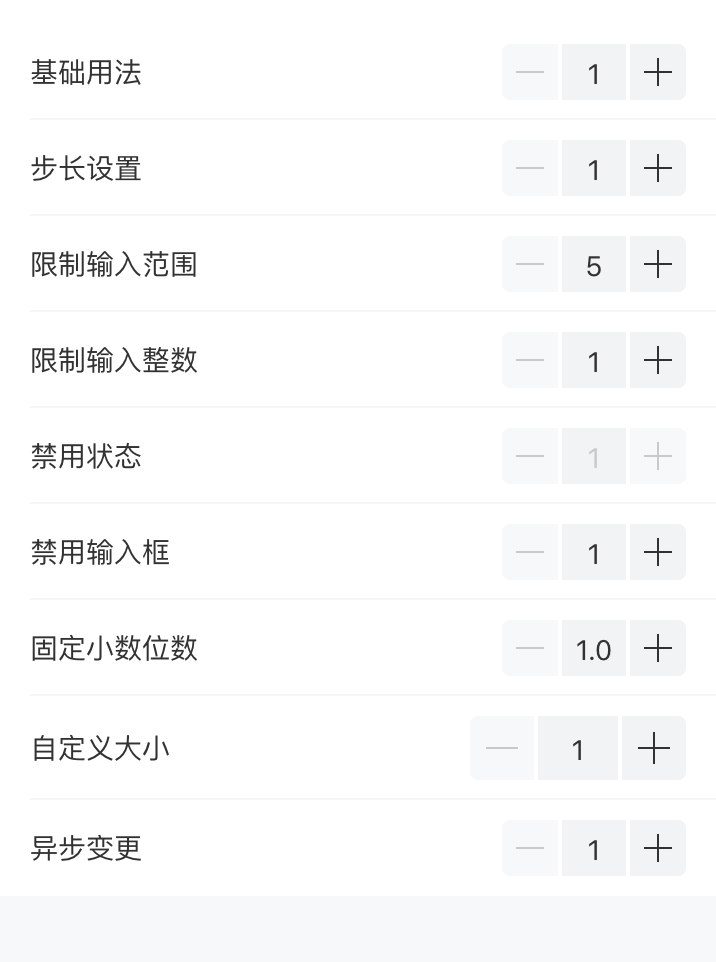Increase the 基础用法 stepper value
The image size is (716, 962).
657,72
